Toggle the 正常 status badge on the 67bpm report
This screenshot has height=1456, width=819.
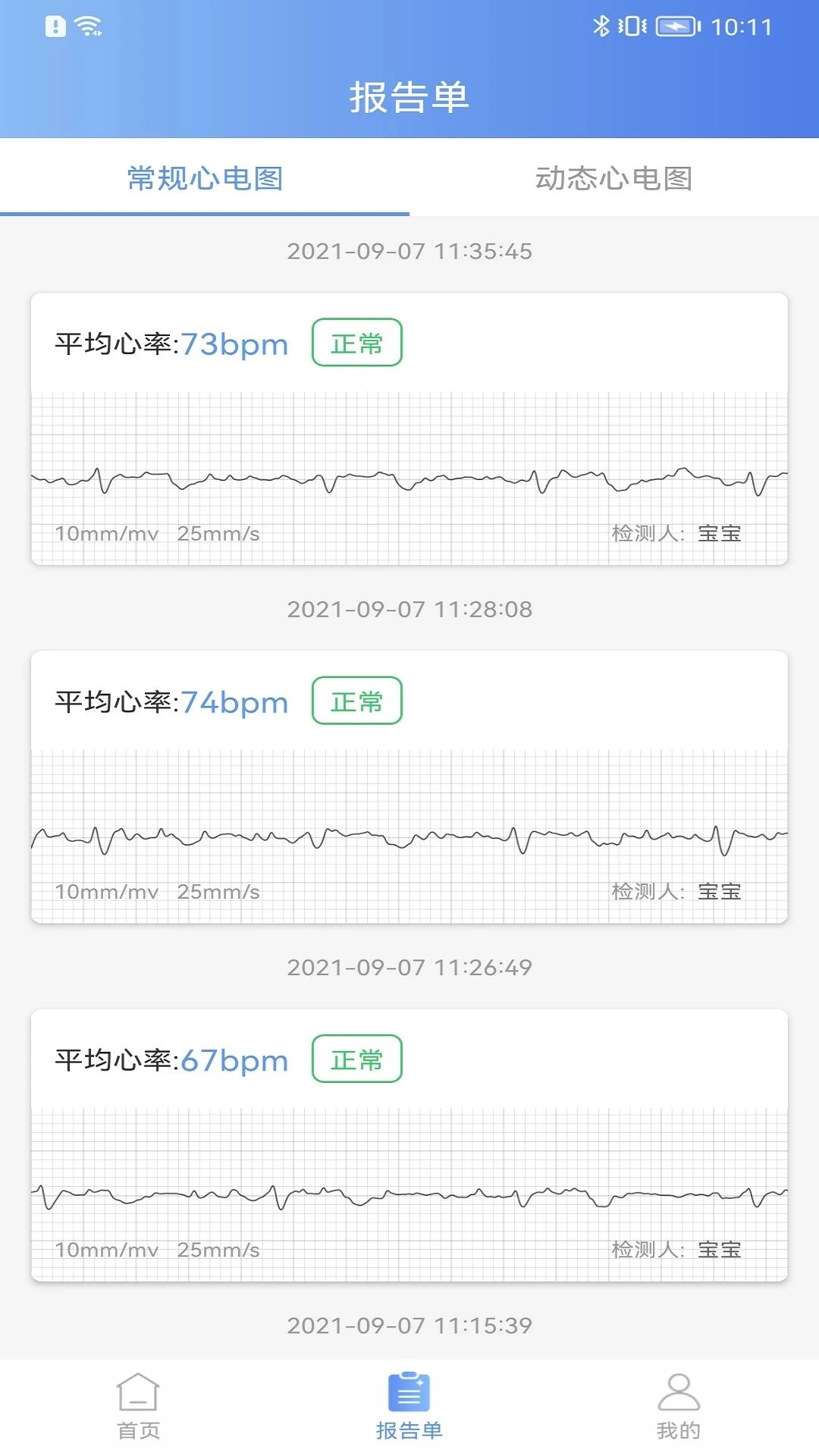358,1059
